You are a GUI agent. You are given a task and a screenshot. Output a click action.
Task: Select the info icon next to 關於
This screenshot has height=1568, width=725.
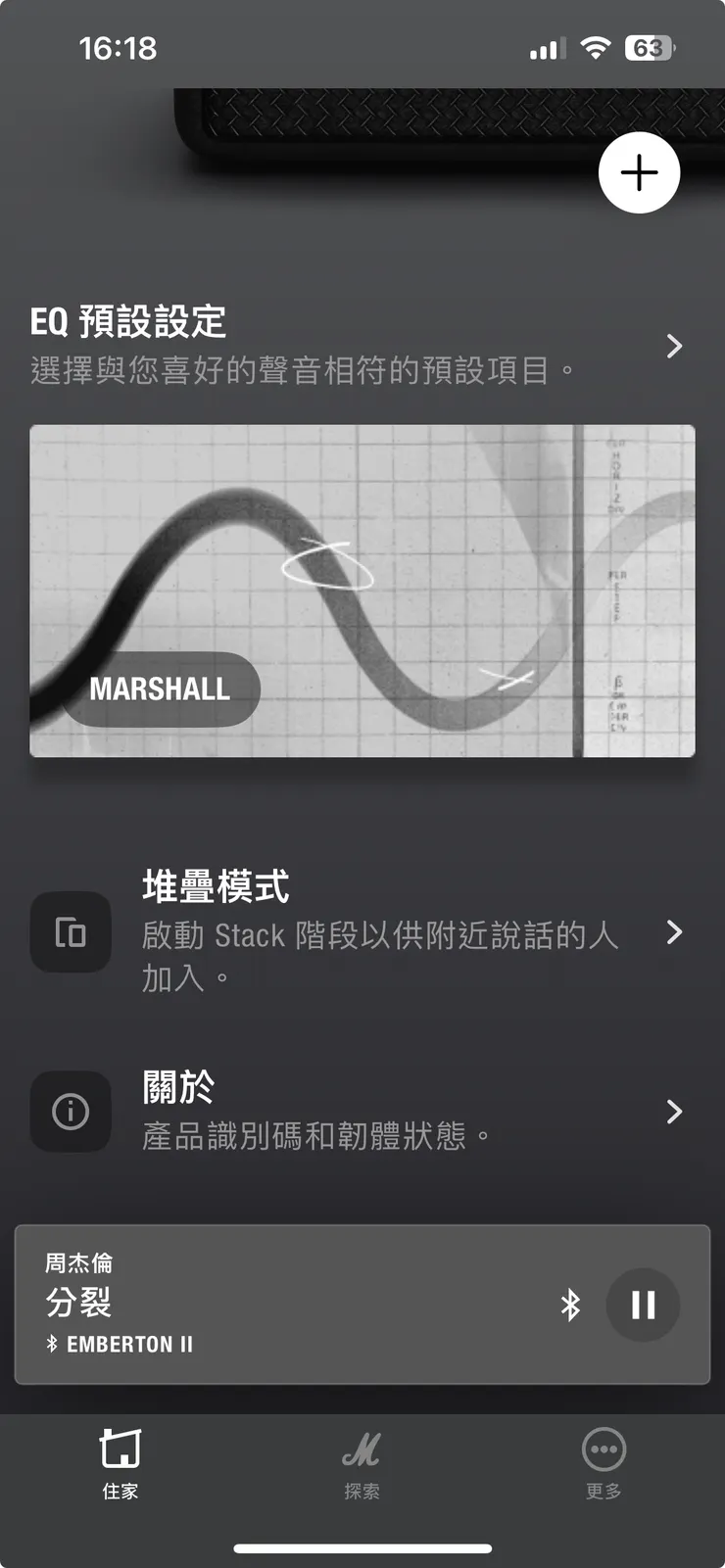[x=71, y=1112]
